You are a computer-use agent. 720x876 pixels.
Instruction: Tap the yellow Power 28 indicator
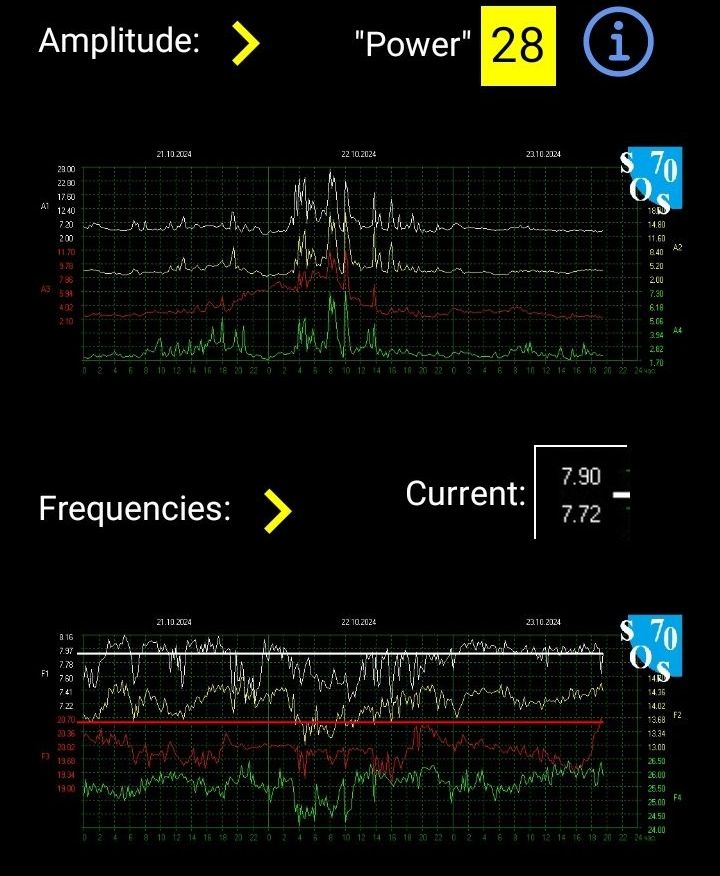[517, 45]
